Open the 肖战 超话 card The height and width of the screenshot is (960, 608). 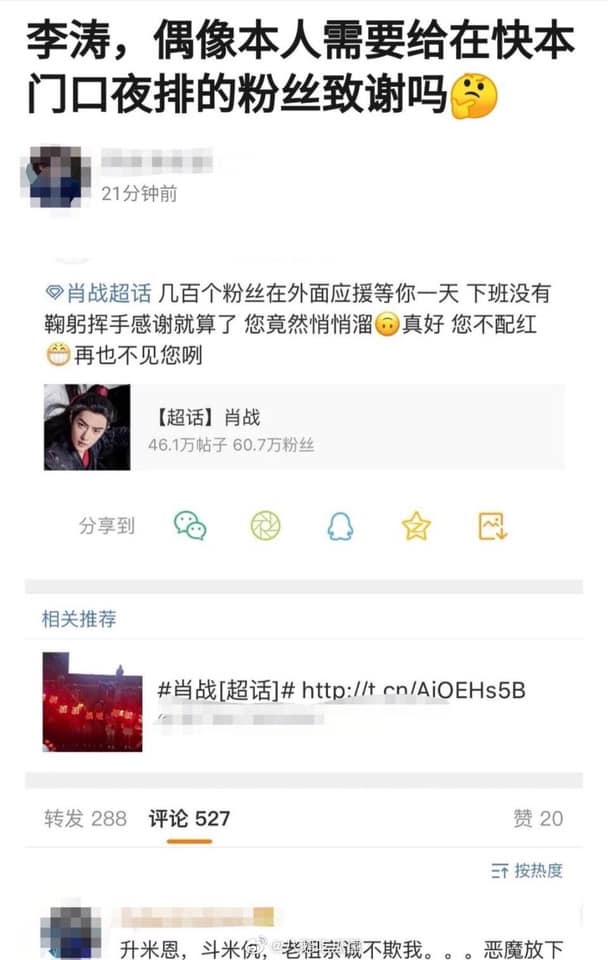(x=300, y=428)
